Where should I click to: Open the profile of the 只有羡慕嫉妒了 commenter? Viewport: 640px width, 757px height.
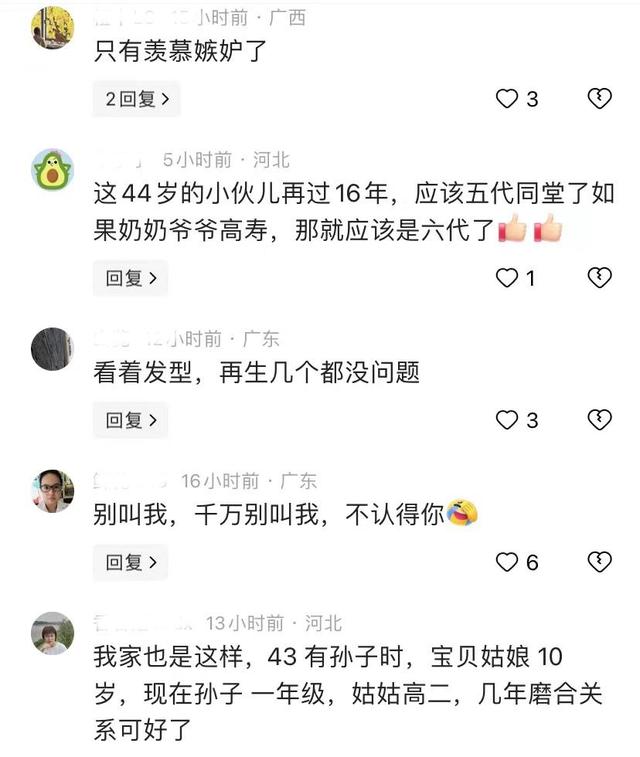tap(52, 27)
